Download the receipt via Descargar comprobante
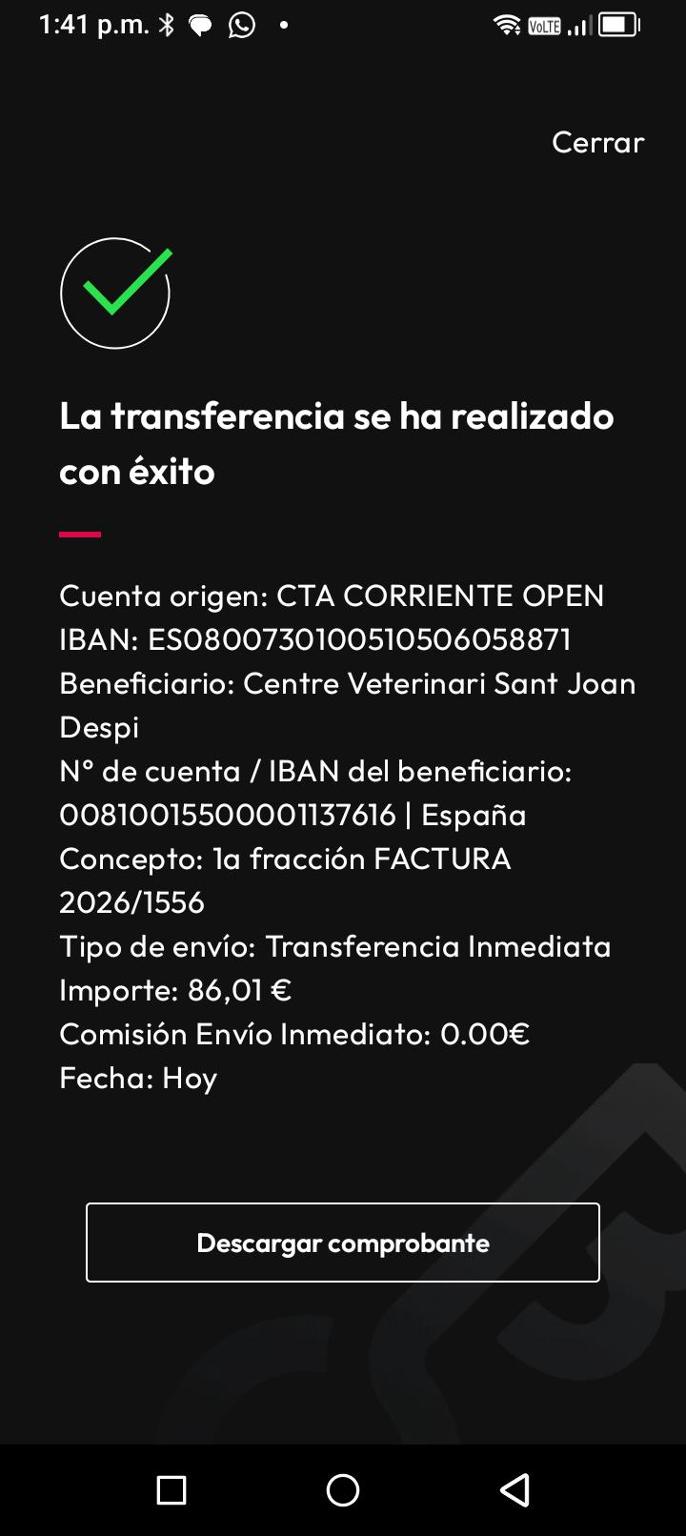Screen dimensions: 686x1536 point(343,1242)
